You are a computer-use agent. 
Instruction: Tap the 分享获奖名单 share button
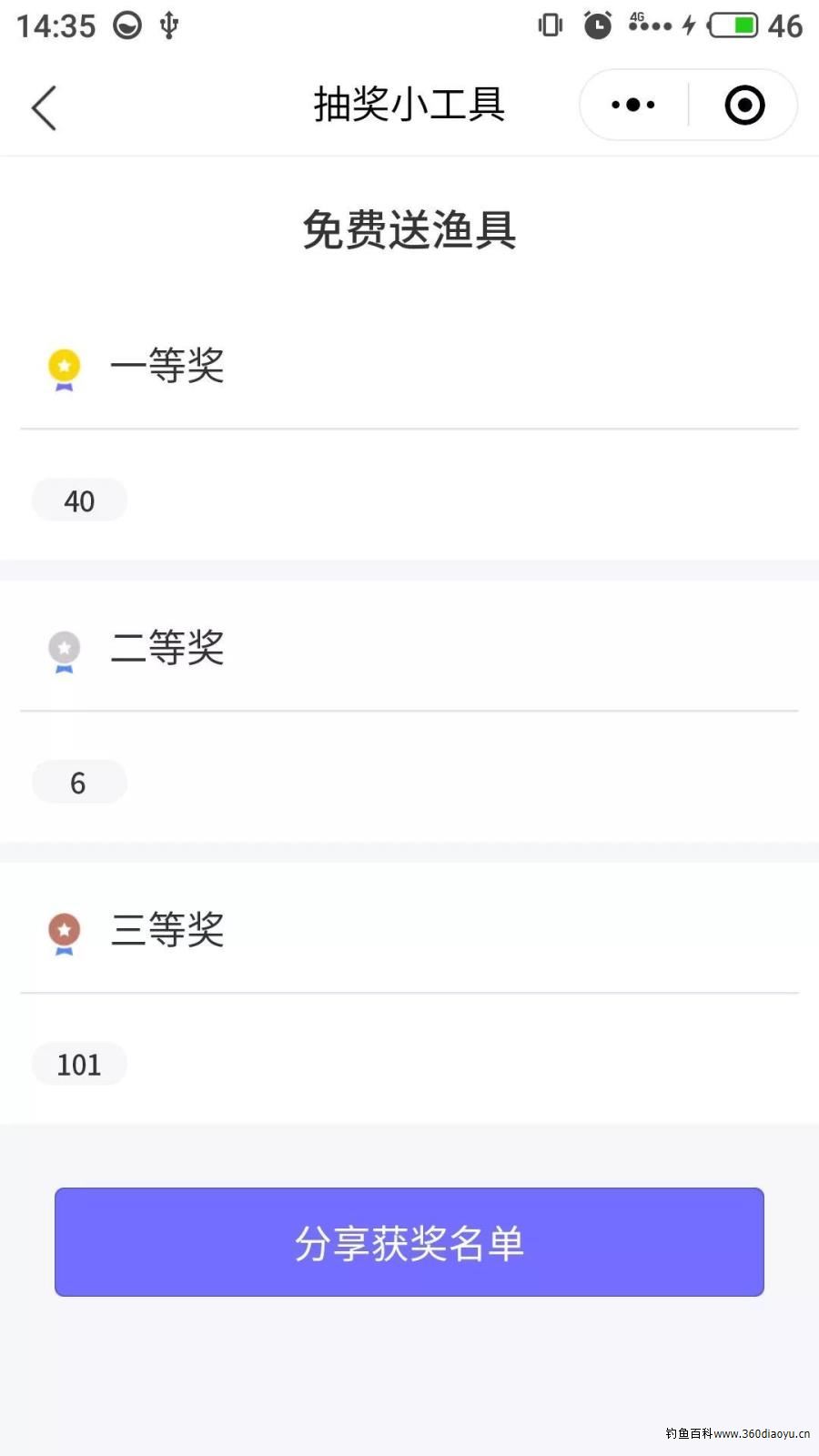(409, 1241)
